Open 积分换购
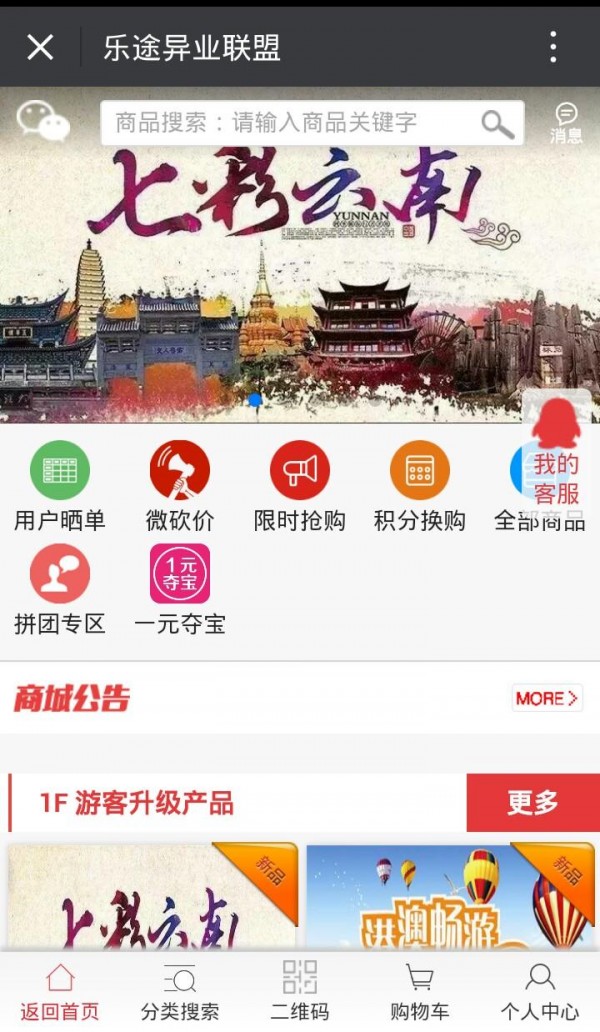Viewport: 600px width, 1032px height. coord(420,487)
